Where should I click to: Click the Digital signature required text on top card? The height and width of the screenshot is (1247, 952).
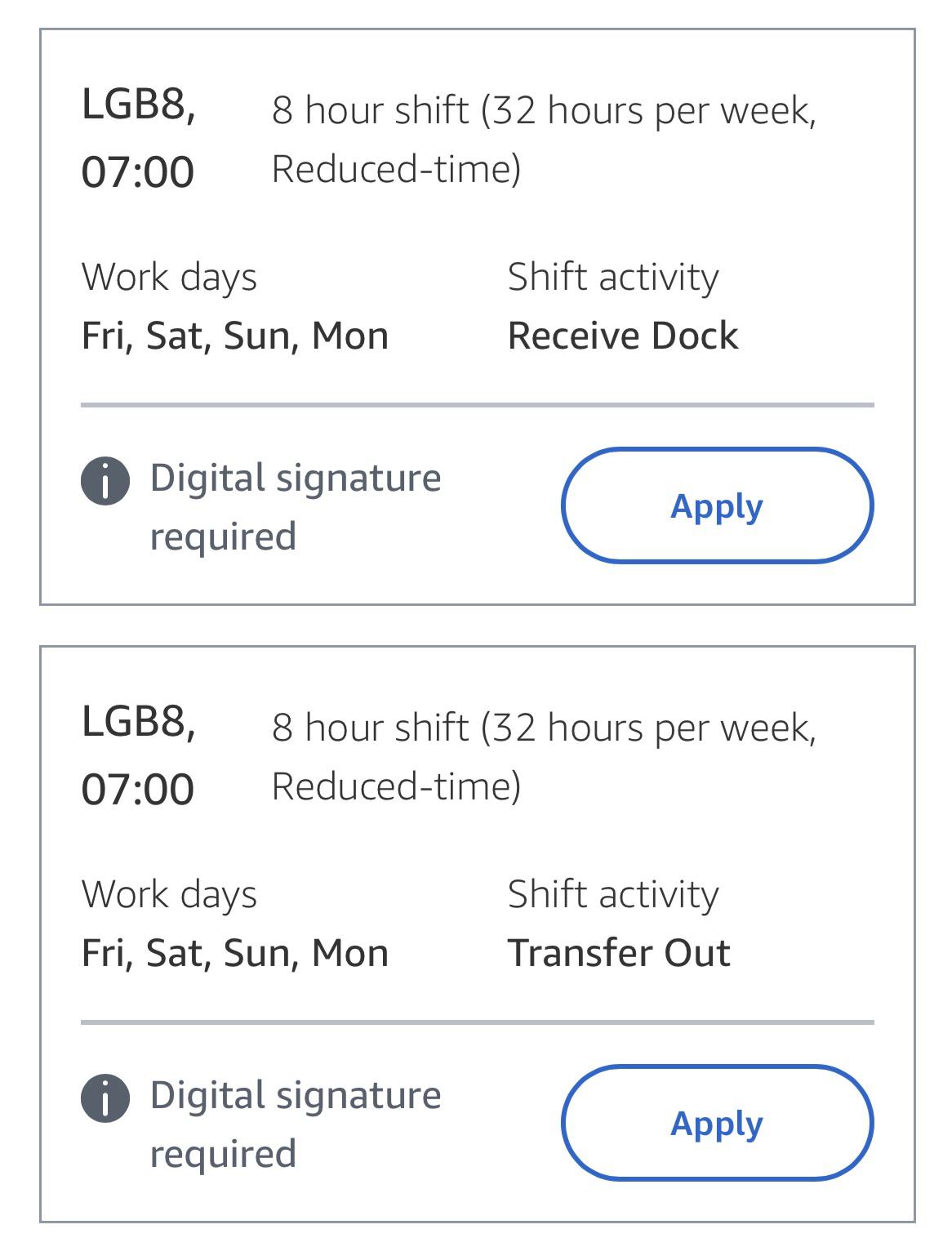[296, 506]
